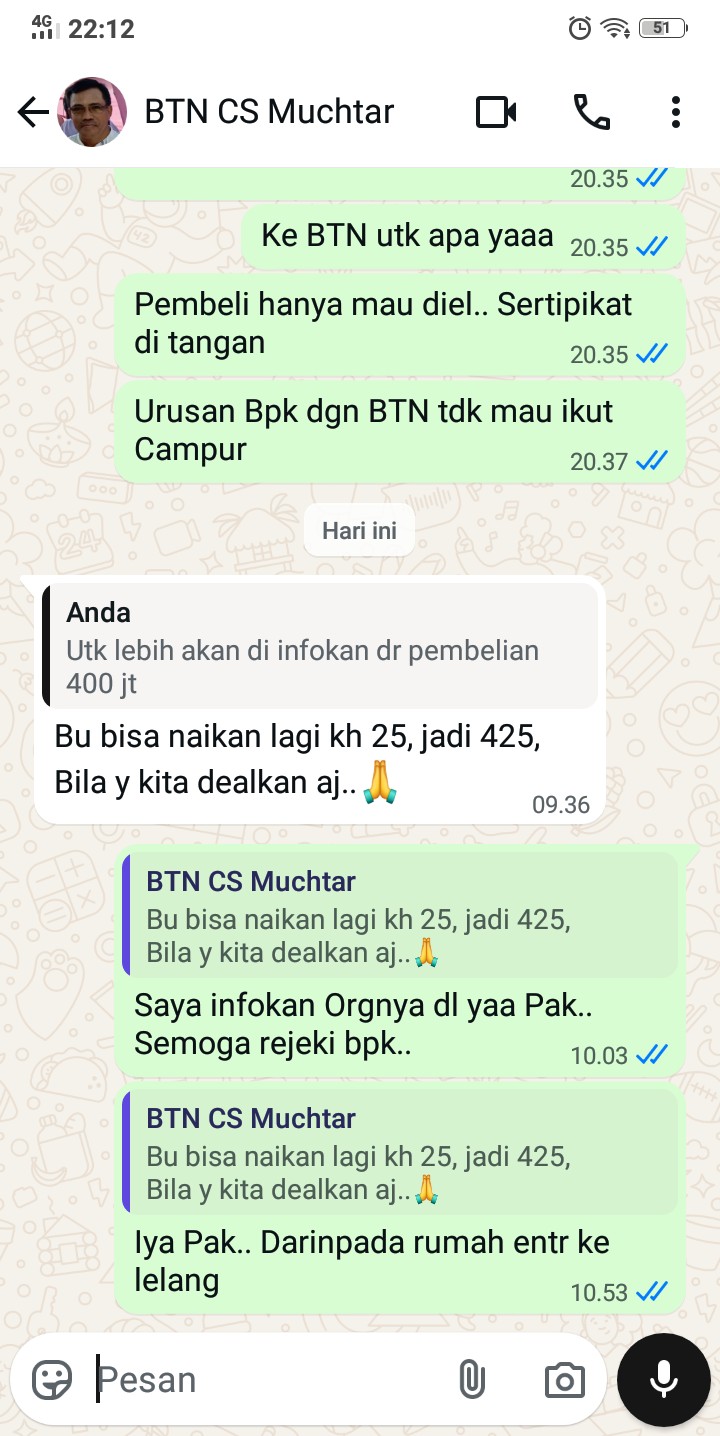Open BTN CS Muchtar contact info
The width and height of the screenshot is (720, 1436).
(x=270, y=112)
